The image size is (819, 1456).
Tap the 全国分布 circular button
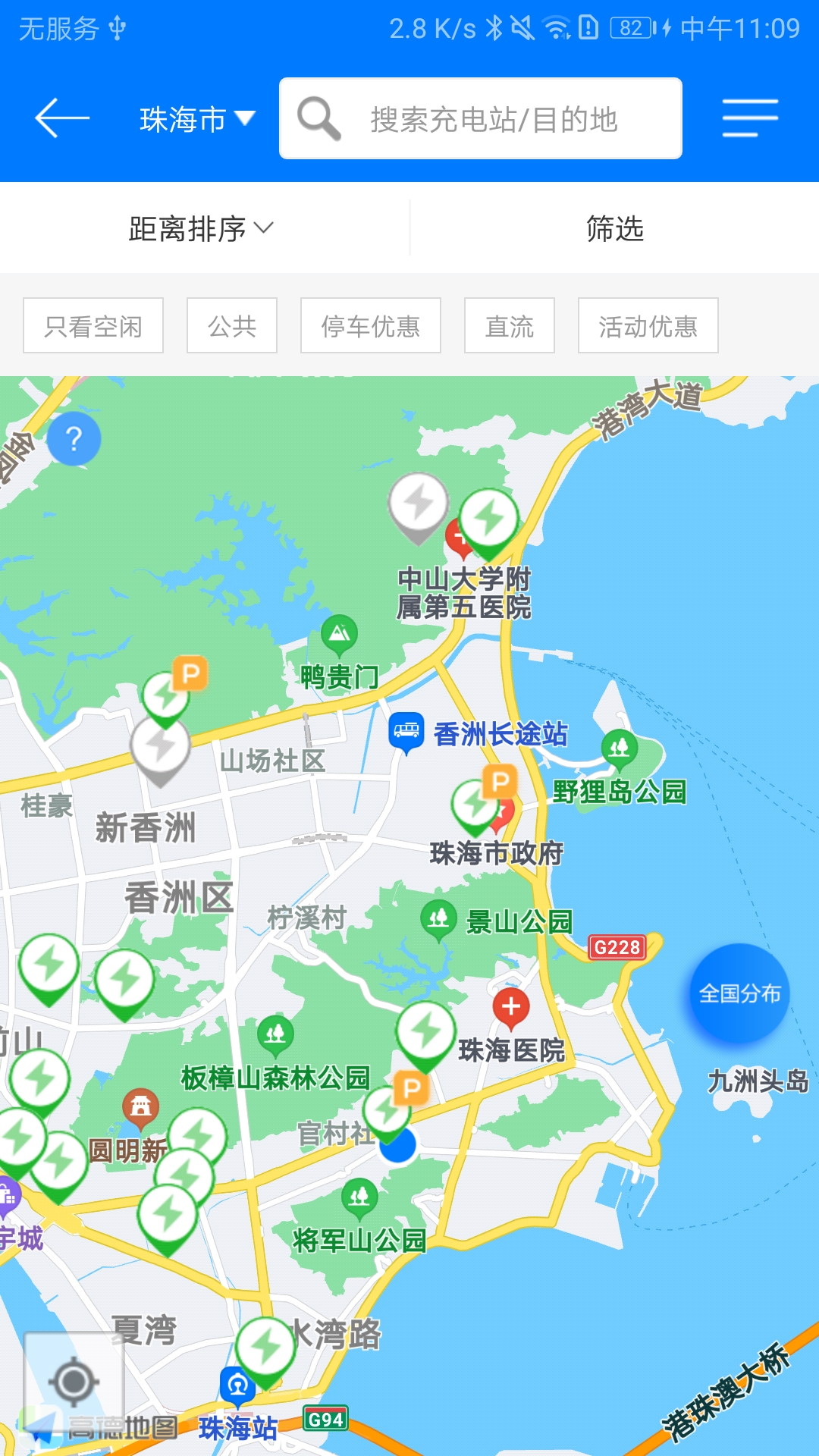pos(739,990)
